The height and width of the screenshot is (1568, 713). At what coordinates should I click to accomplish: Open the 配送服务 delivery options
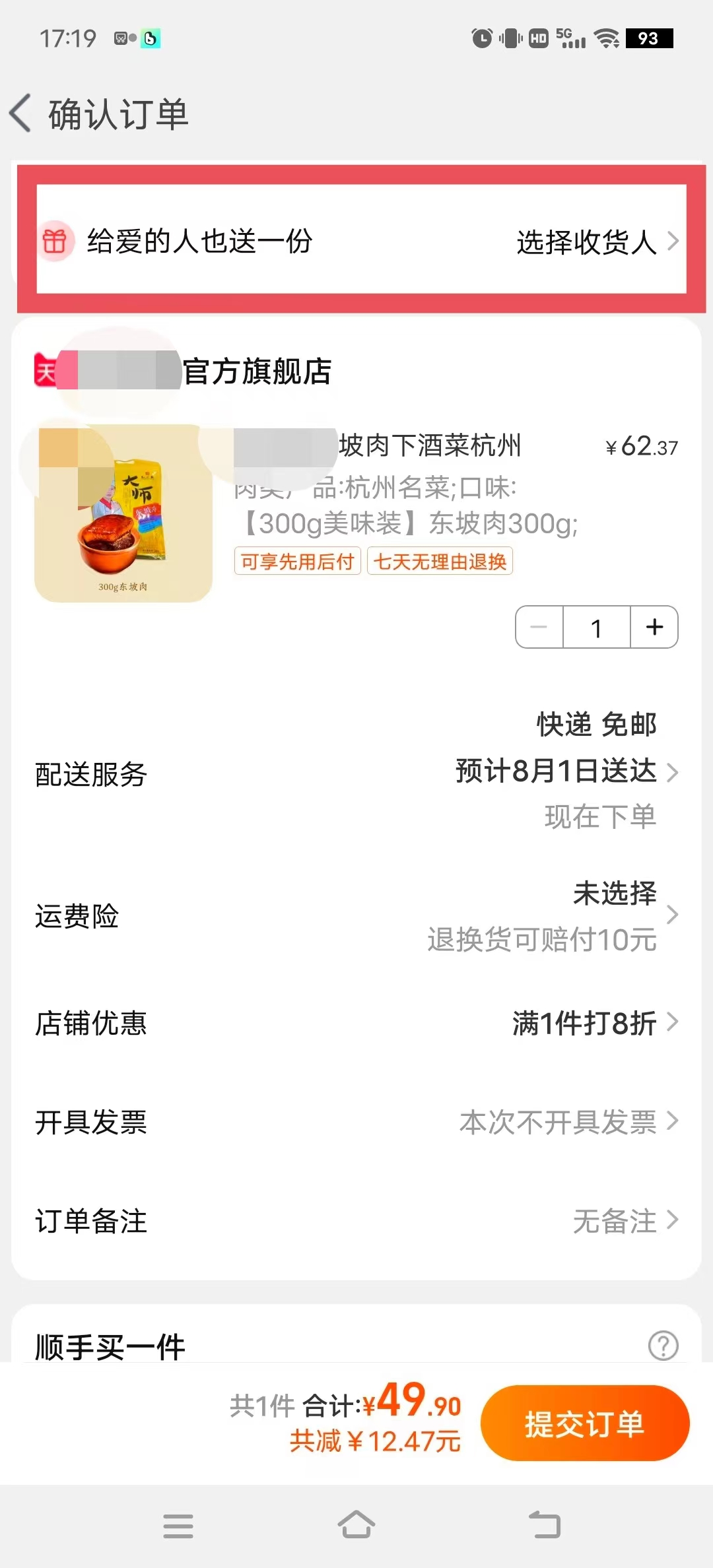click(x=566, y=771)
